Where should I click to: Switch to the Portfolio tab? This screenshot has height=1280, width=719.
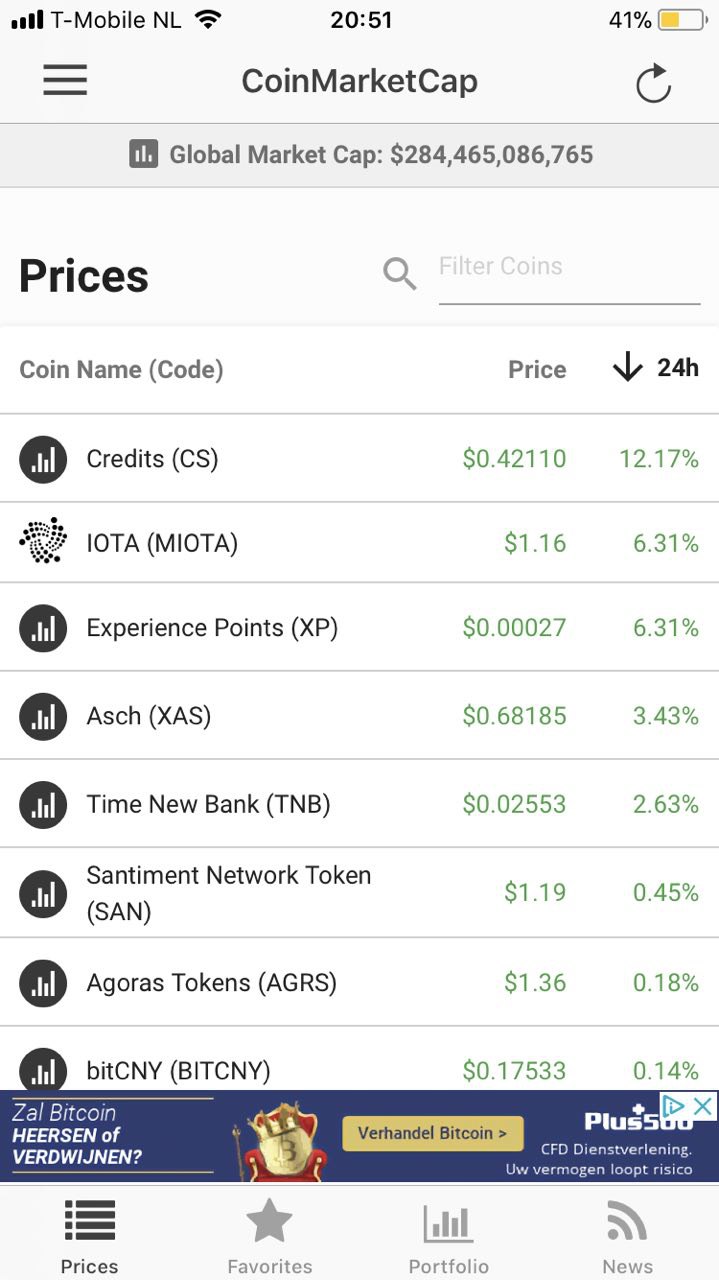tap(449, 1236)
